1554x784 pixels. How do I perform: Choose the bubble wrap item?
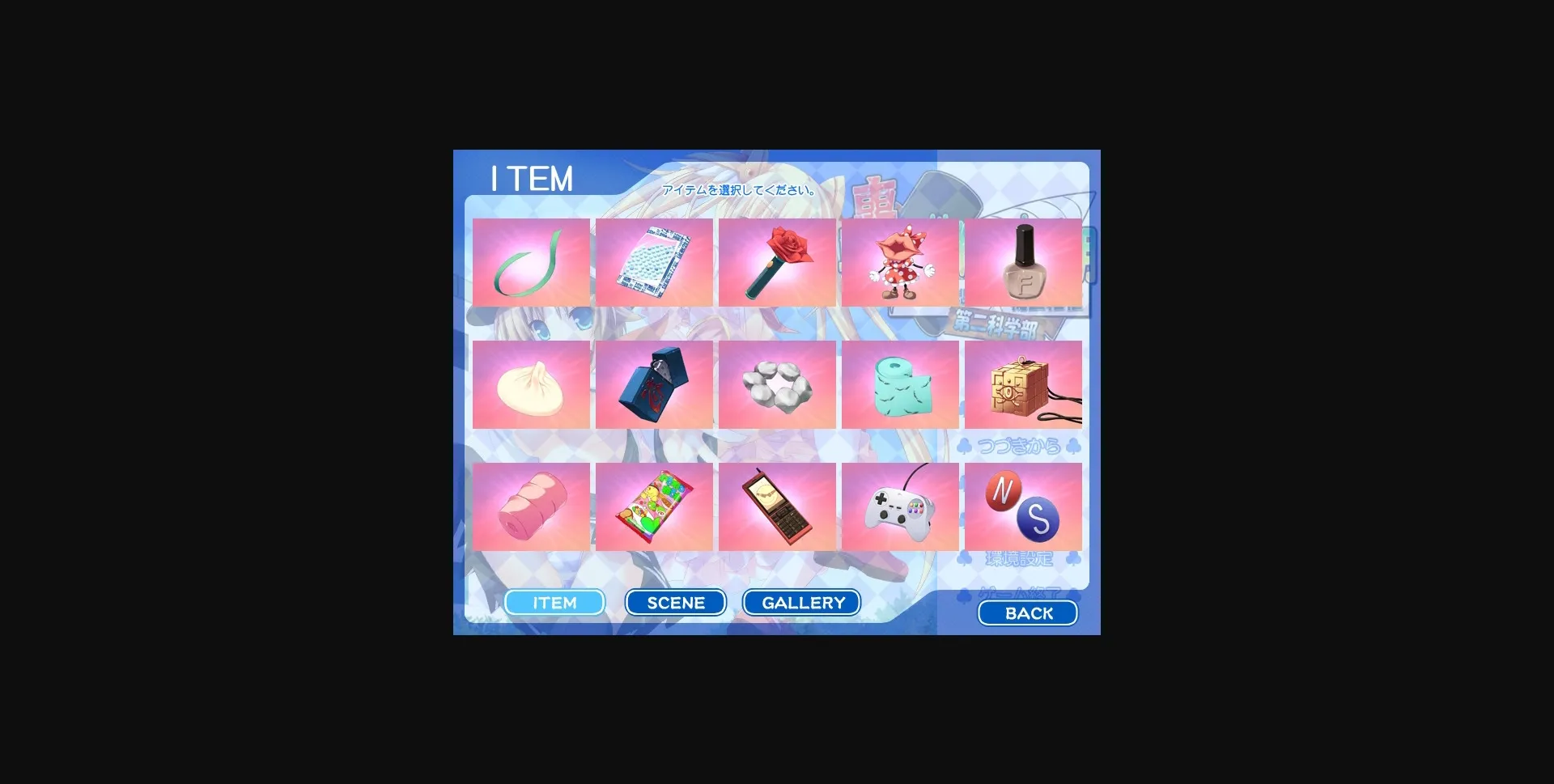coord(654,262)
